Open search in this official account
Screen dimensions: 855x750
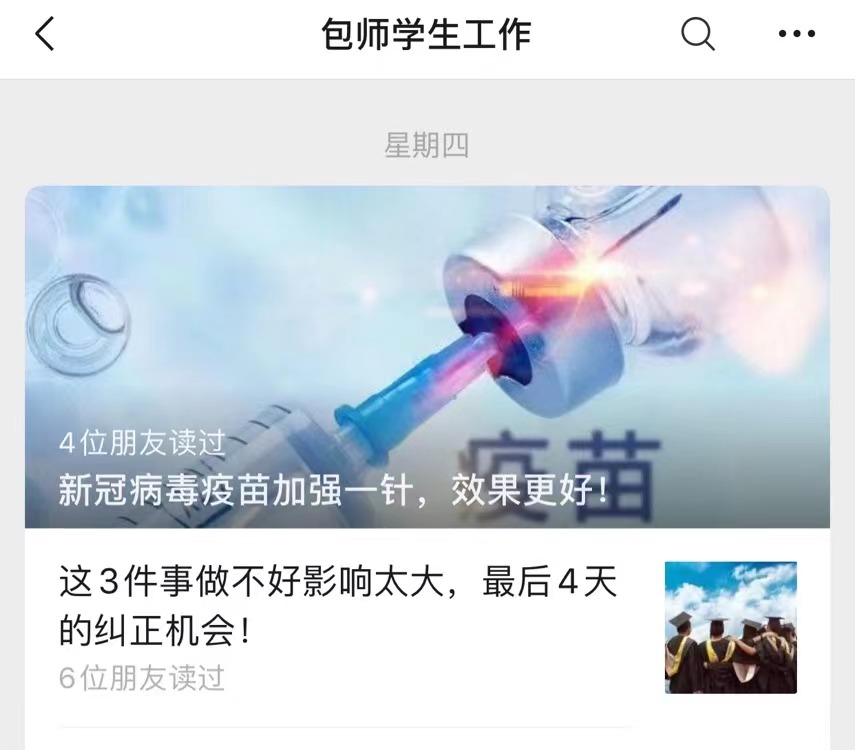pyautogui.click(x=697, y=35)
